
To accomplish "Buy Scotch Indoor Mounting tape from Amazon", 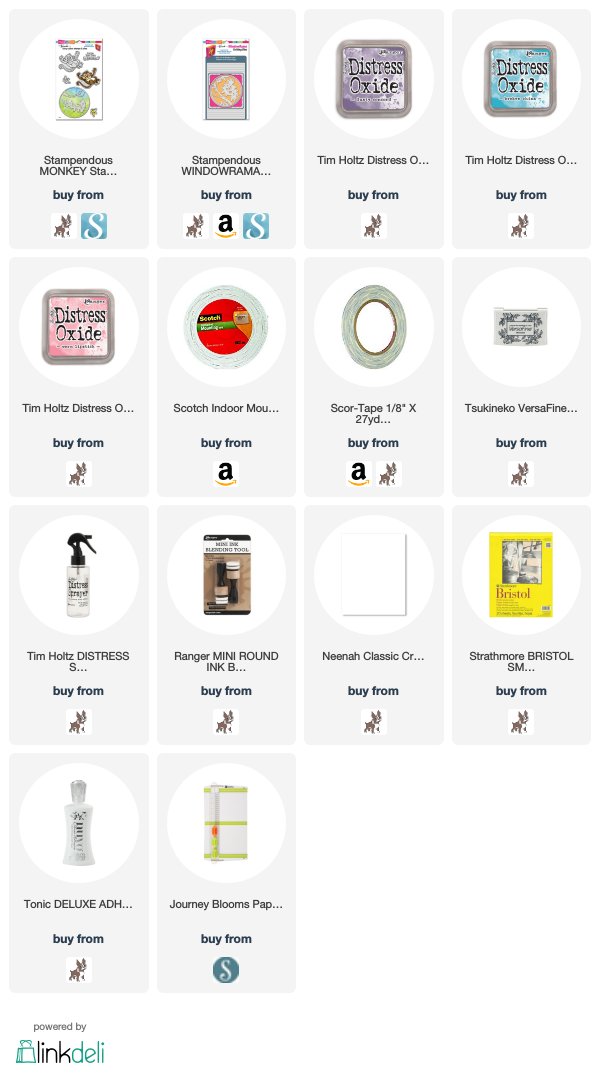I will (226, 474).
